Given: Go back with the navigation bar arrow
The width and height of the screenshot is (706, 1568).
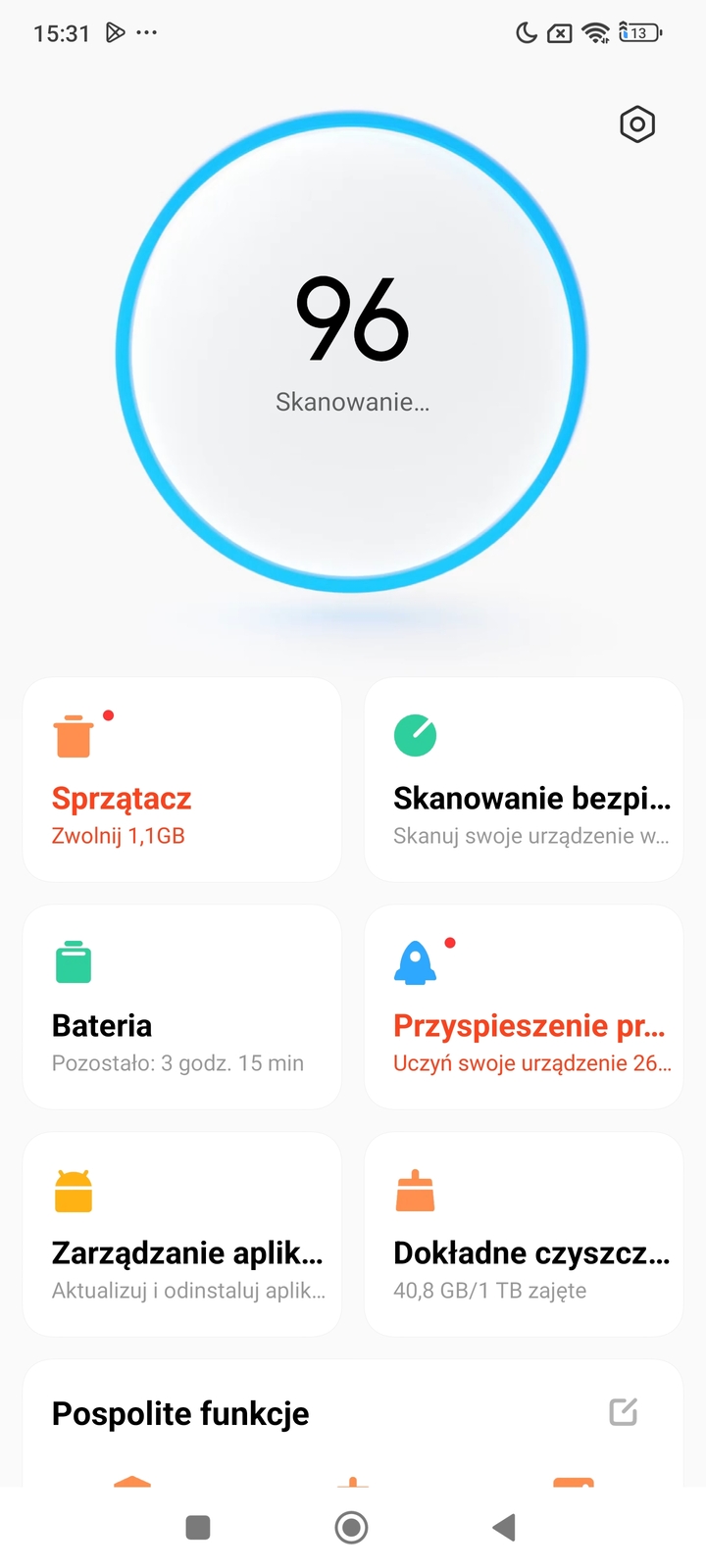Looking at the screenshot, I should click(504, 1527).
